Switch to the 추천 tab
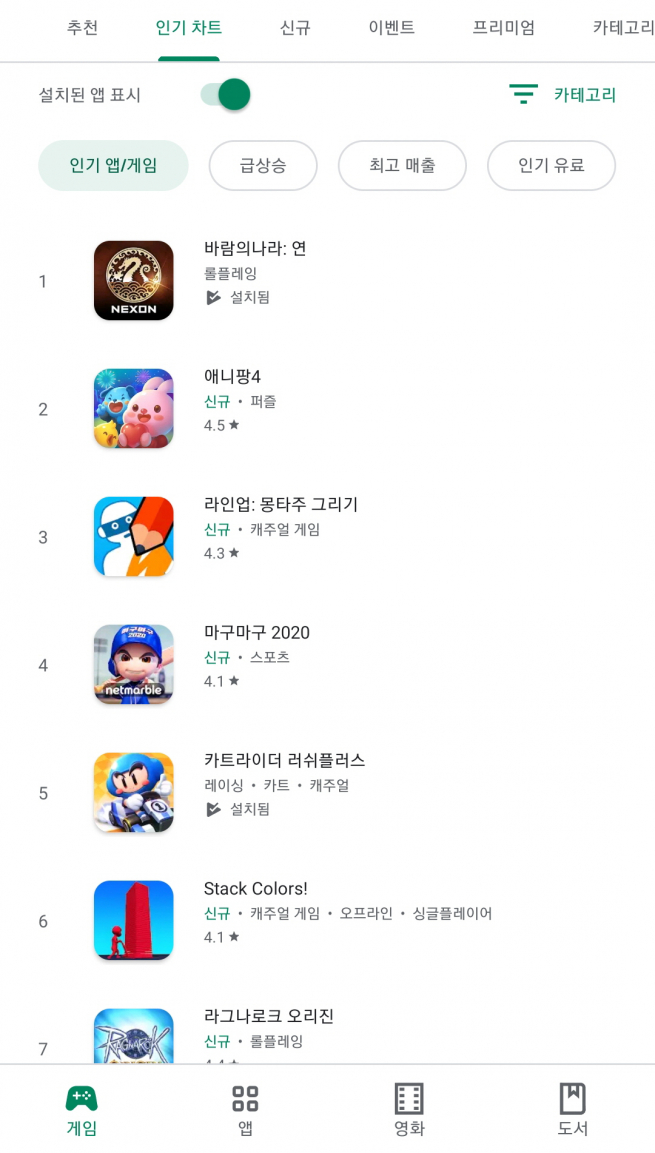This screenshot has height=1153, width=655. 82,28
